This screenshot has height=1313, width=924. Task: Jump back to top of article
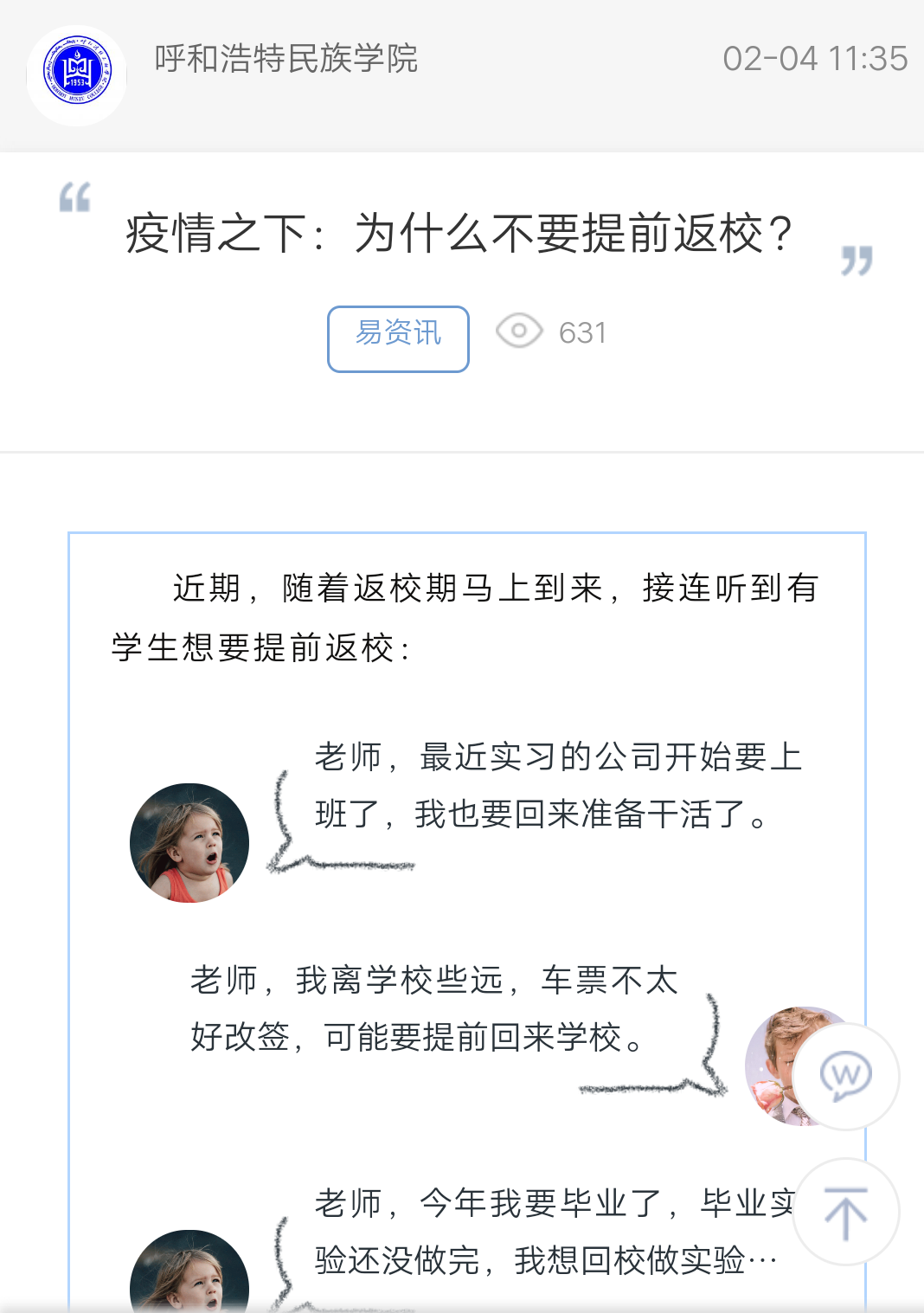pyautogui.click(x=845, y=1212)
